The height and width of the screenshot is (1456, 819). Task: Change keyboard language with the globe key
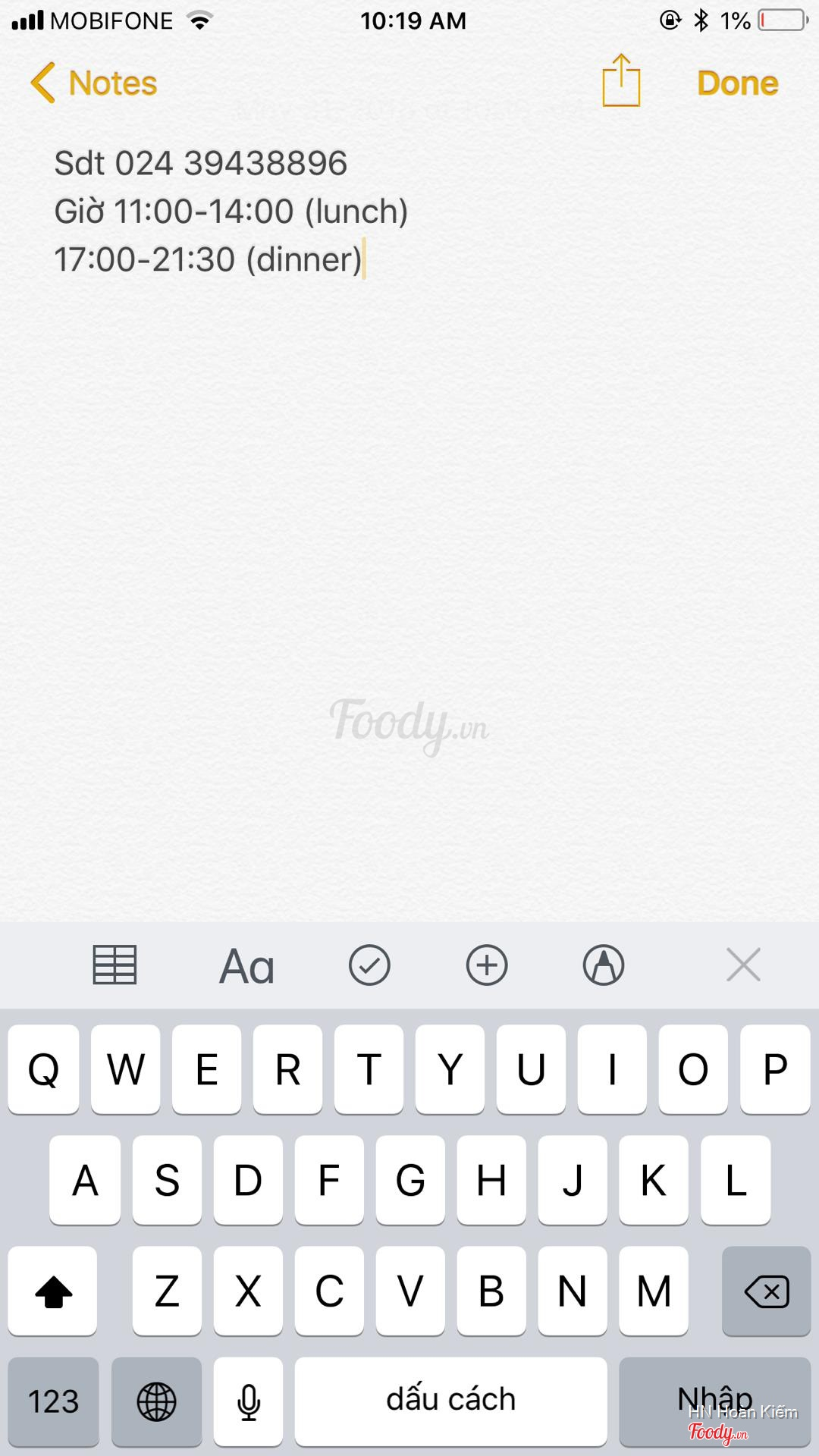[x=156, y=1401]
